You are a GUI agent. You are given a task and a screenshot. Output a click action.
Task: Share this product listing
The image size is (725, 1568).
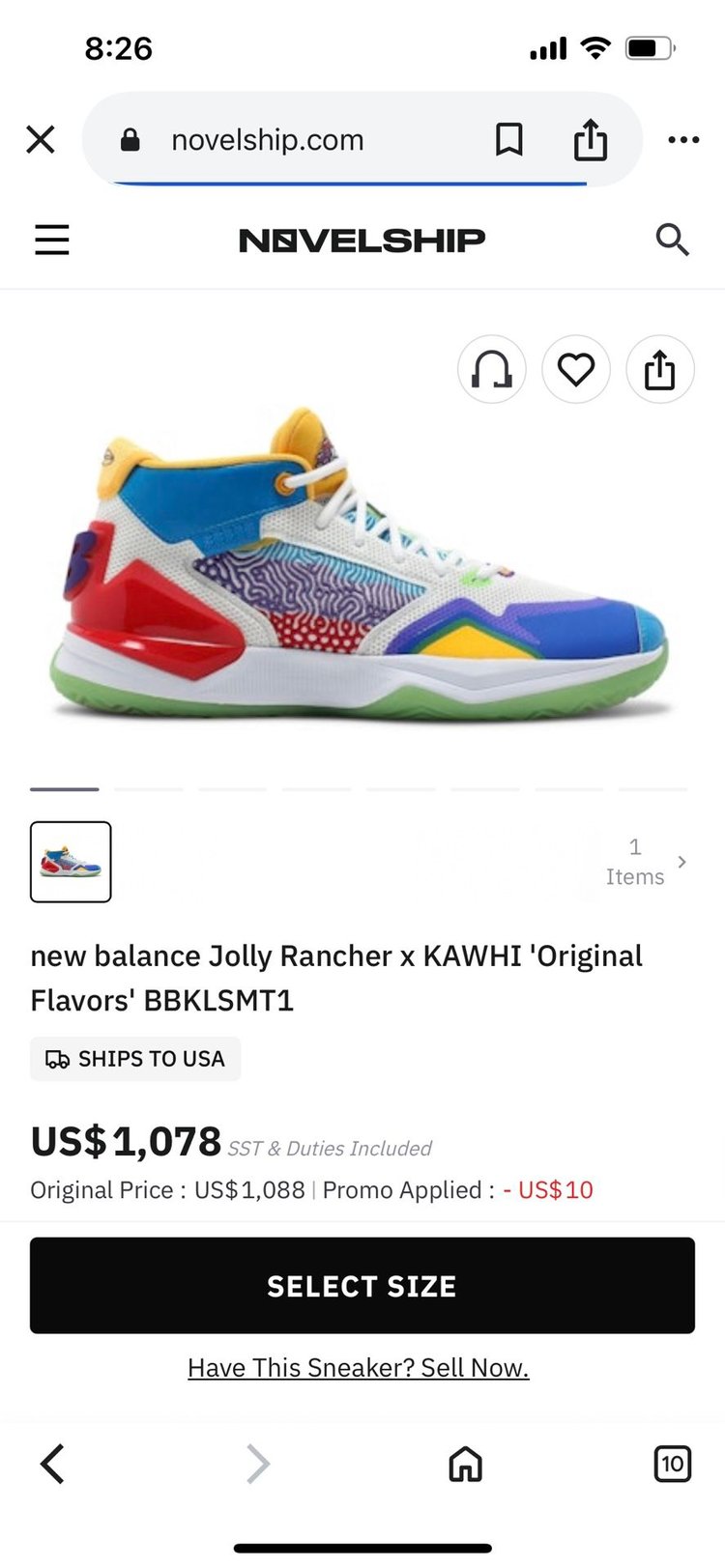click(660, 369)
